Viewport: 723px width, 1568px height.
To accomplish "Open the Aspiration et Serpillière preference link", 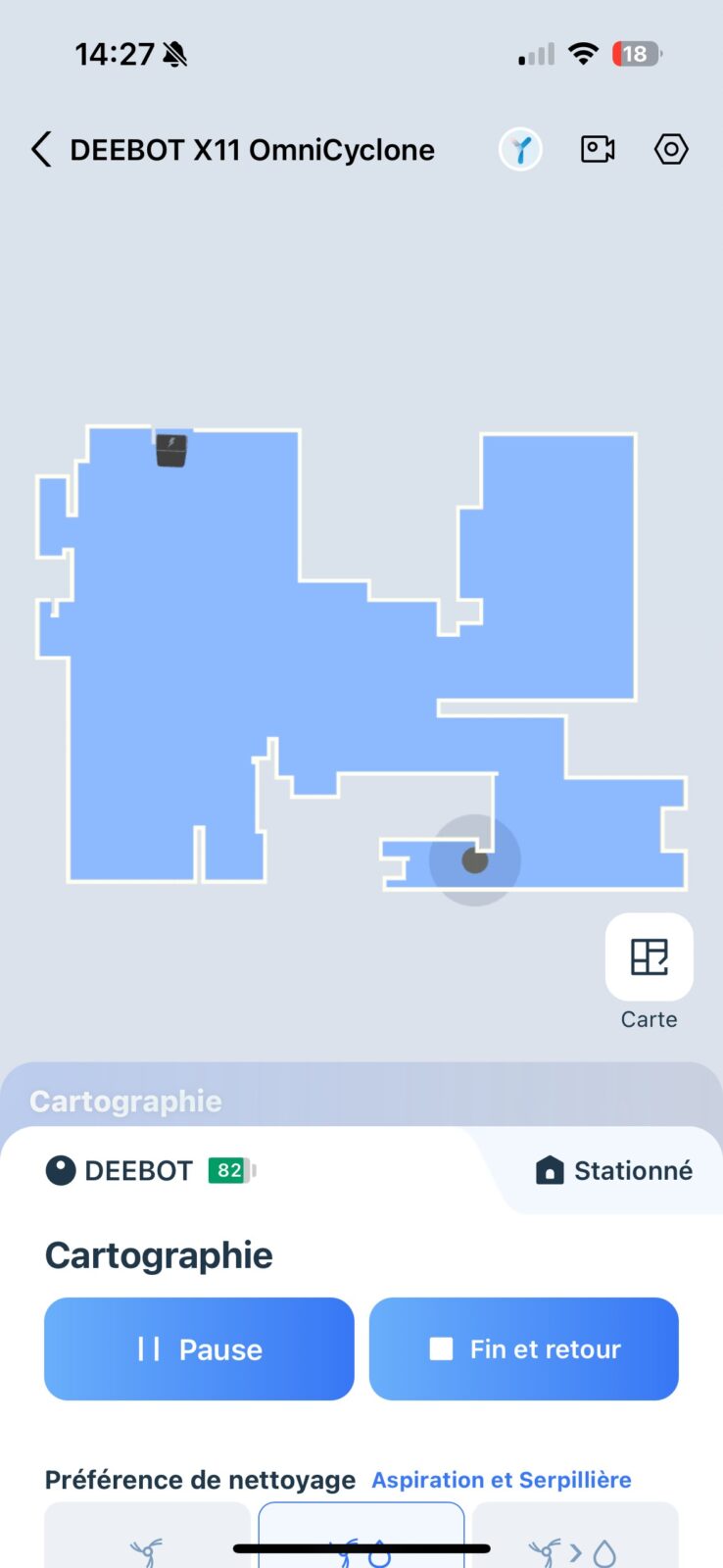I will click(502, 1480).
